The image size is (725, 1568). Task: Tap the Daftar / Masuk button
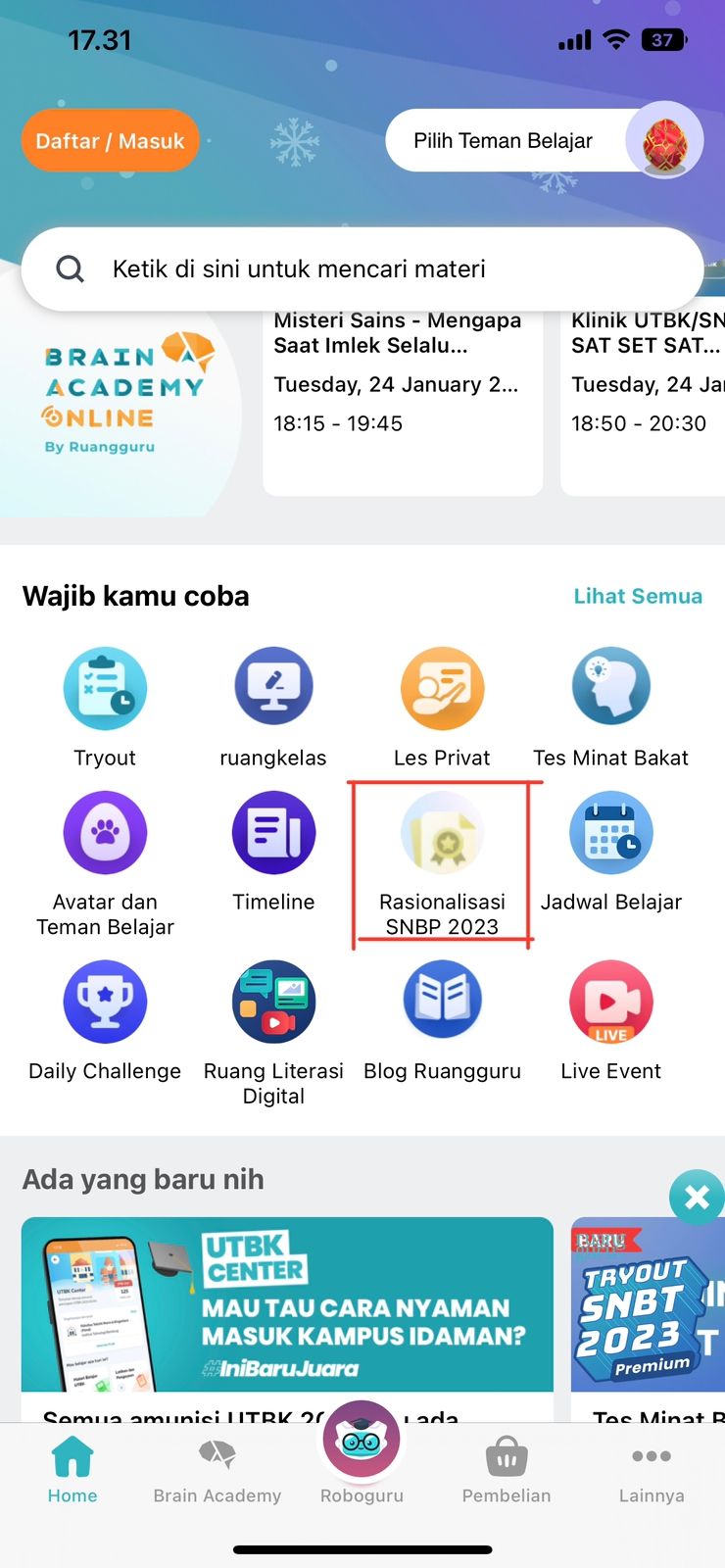[110, 141]
